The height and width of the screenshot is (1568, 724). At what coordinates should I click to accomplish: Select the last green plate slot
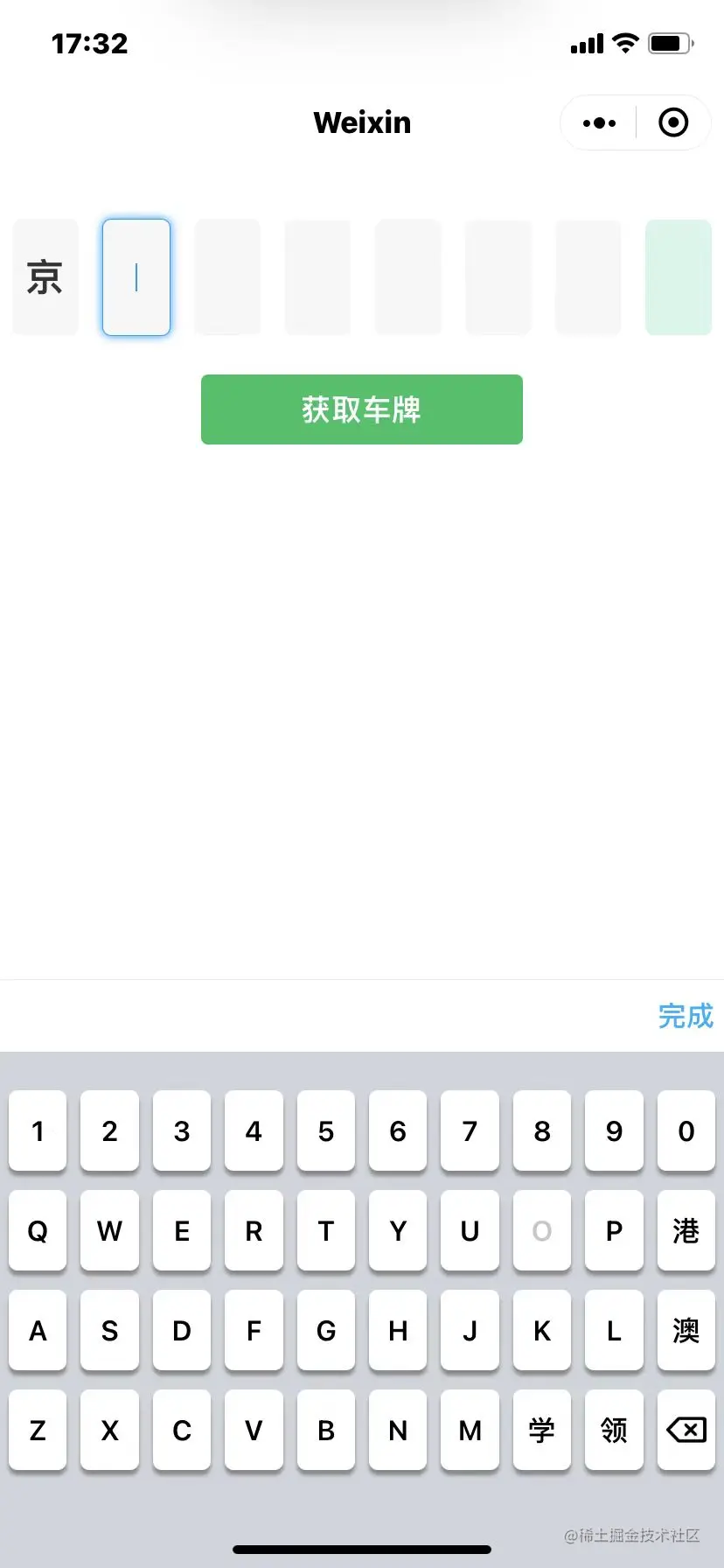(679, 276)
